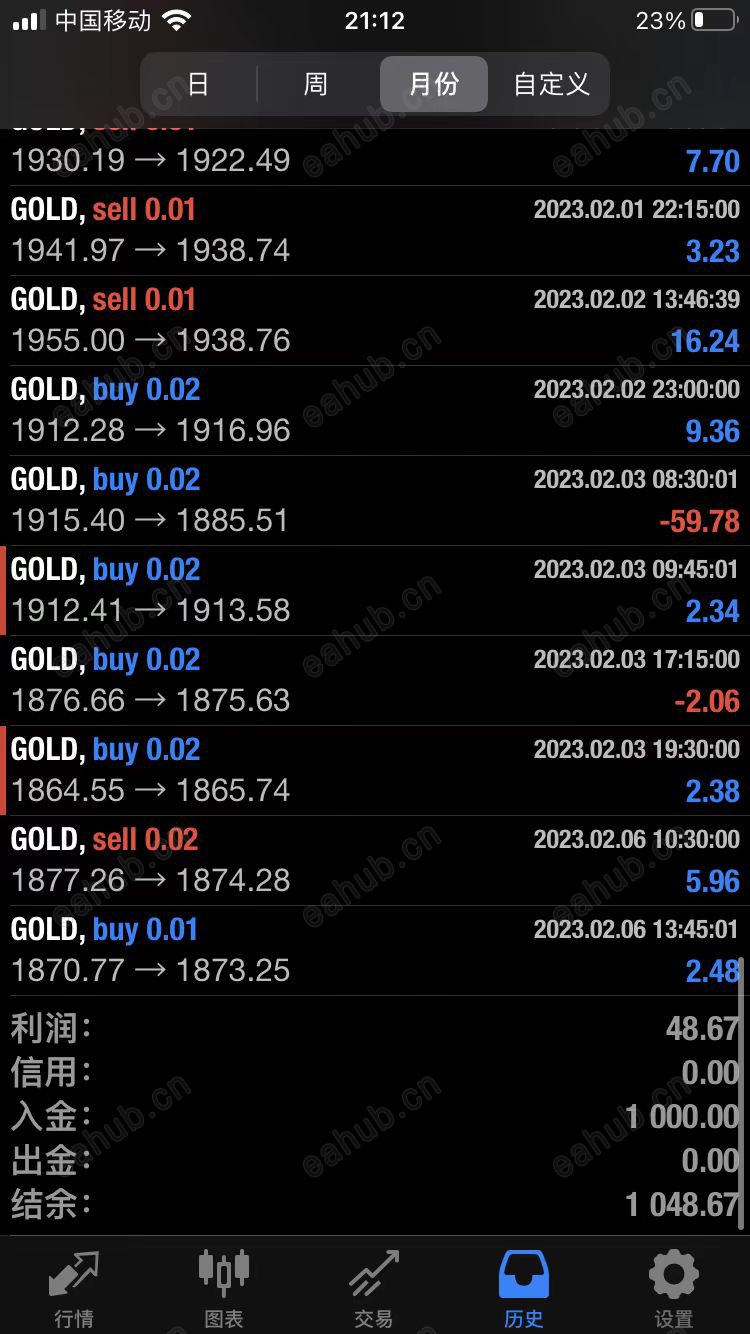Open the GOLD sell 0.02 trade from 2023.02.06
This screenshot has width=750, height=1334.
[x=375, y=861]
